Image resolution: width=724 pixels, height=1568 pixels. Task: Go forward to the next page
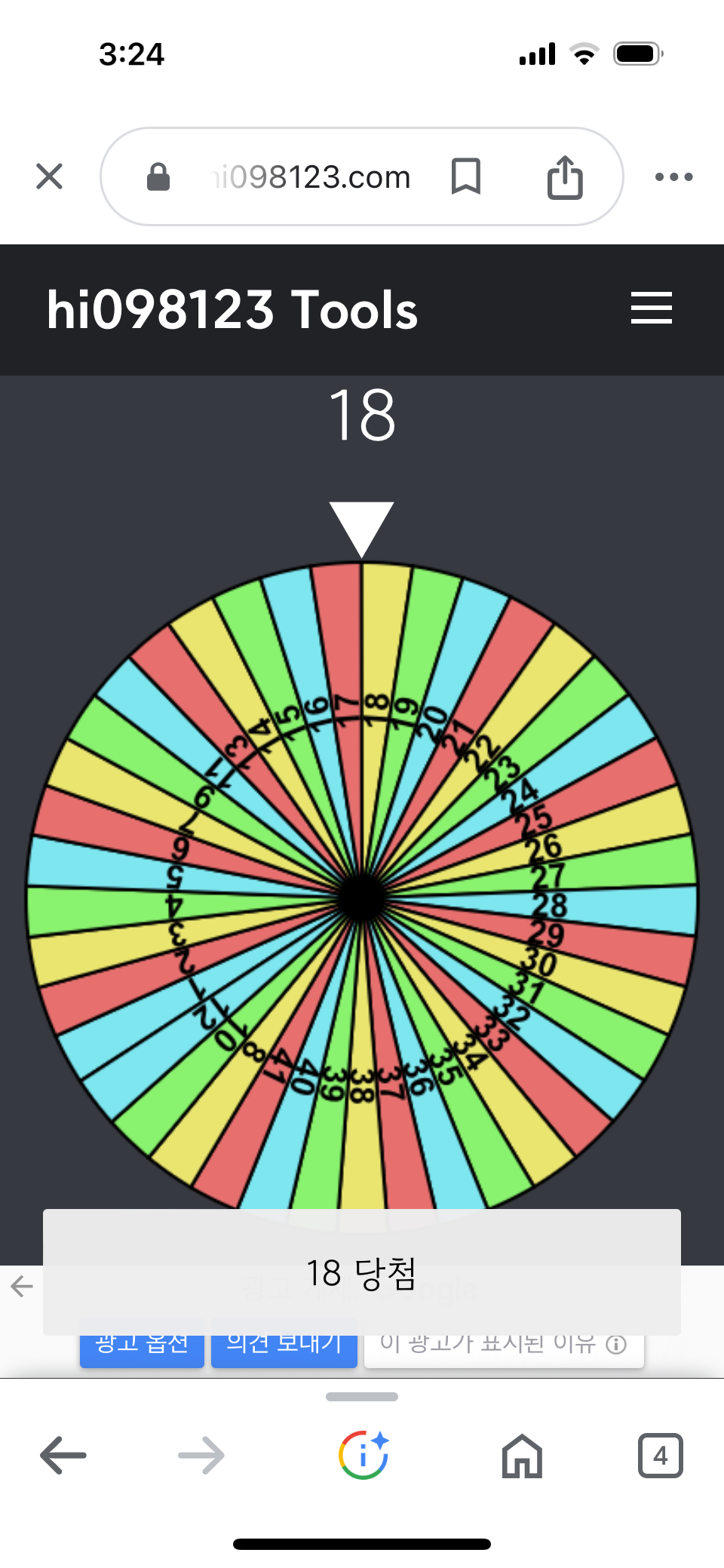coord(201,1455)
